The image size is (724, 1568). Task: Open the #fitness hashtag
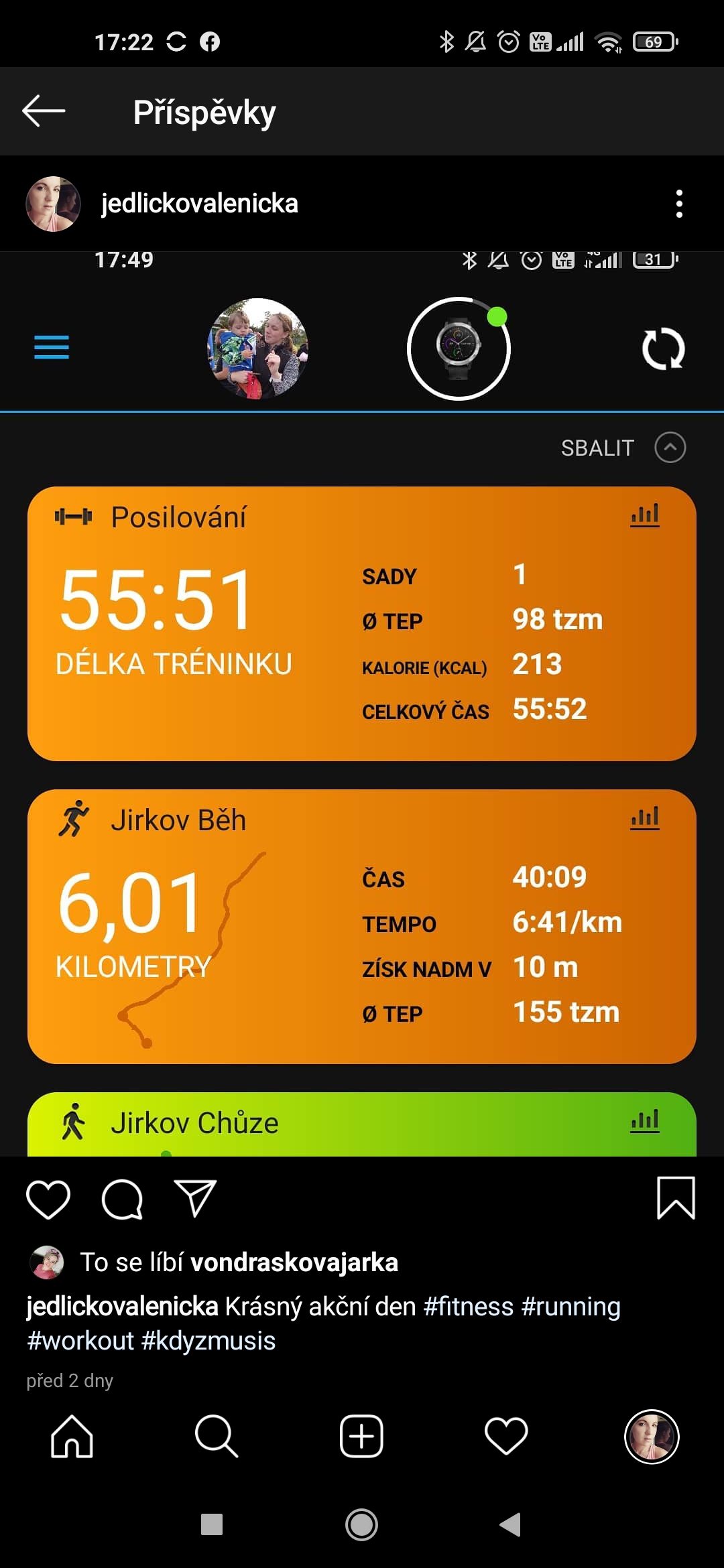[x=469, y=1307]
